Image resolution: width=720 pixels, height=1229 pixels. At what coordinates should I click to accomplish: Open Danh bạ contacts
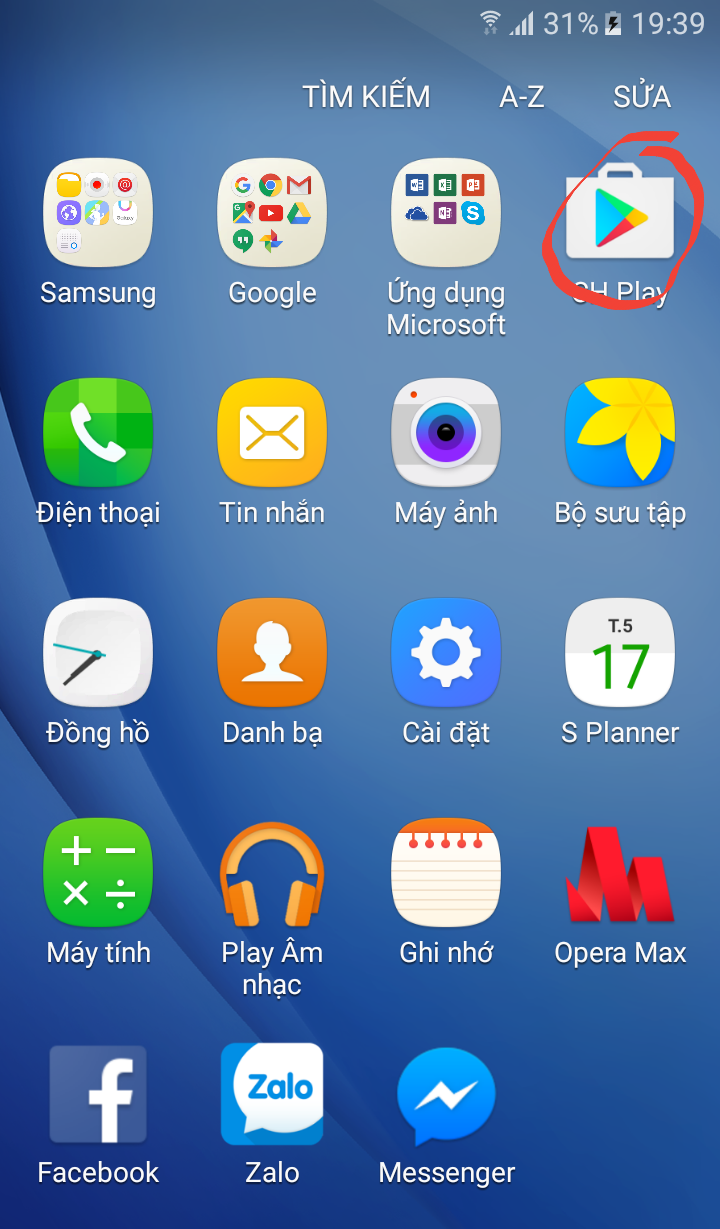coord(272,653)
